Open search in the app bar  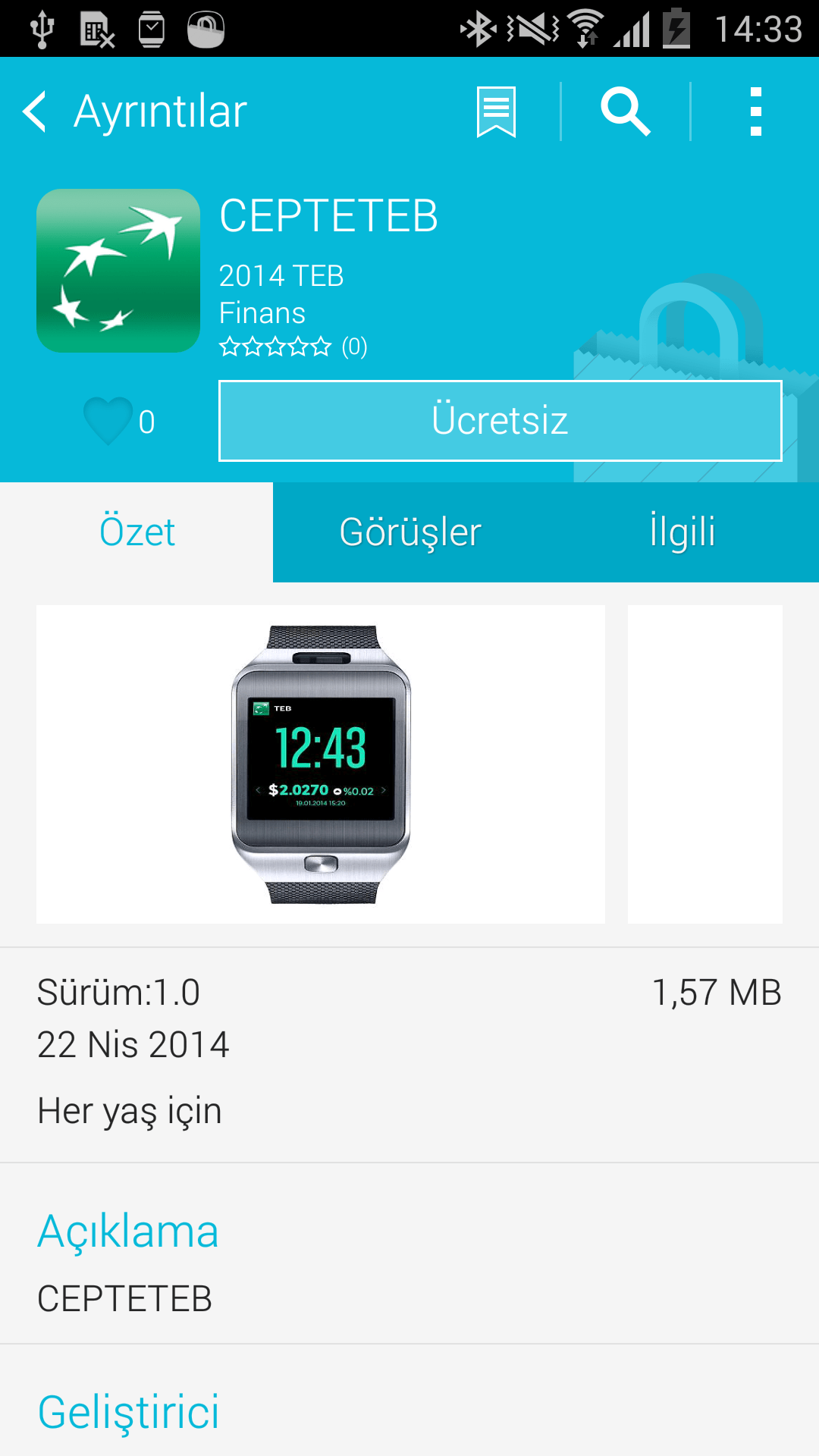coord(625,112)
